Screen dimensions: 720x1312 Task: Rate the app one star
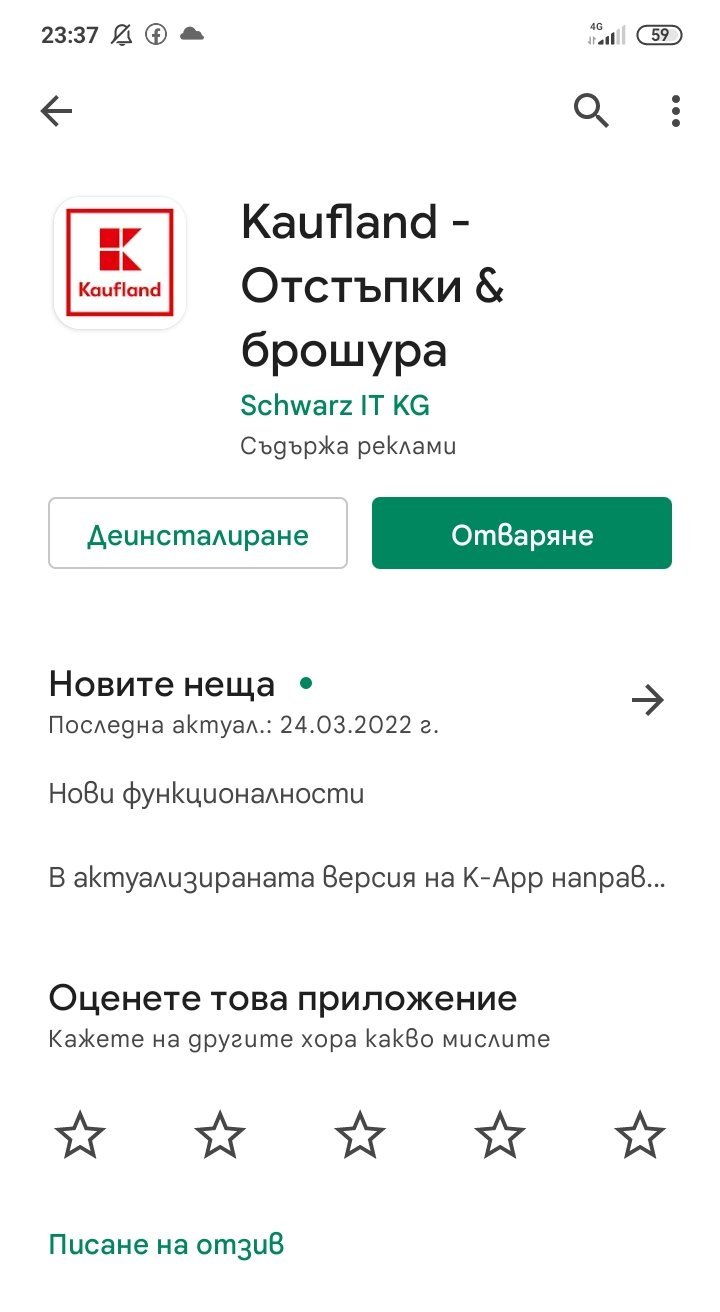click(80, 1135)
